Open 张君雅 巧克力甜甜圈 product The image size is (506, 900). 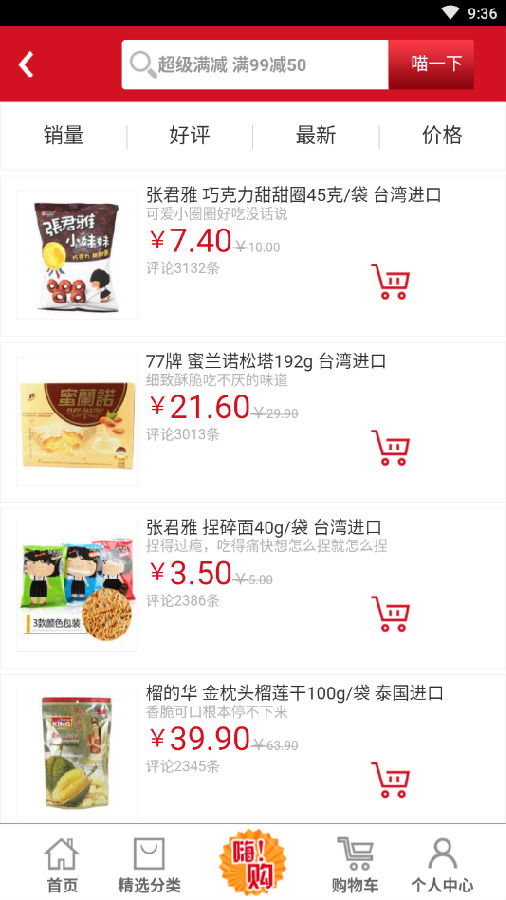[253, 256]
